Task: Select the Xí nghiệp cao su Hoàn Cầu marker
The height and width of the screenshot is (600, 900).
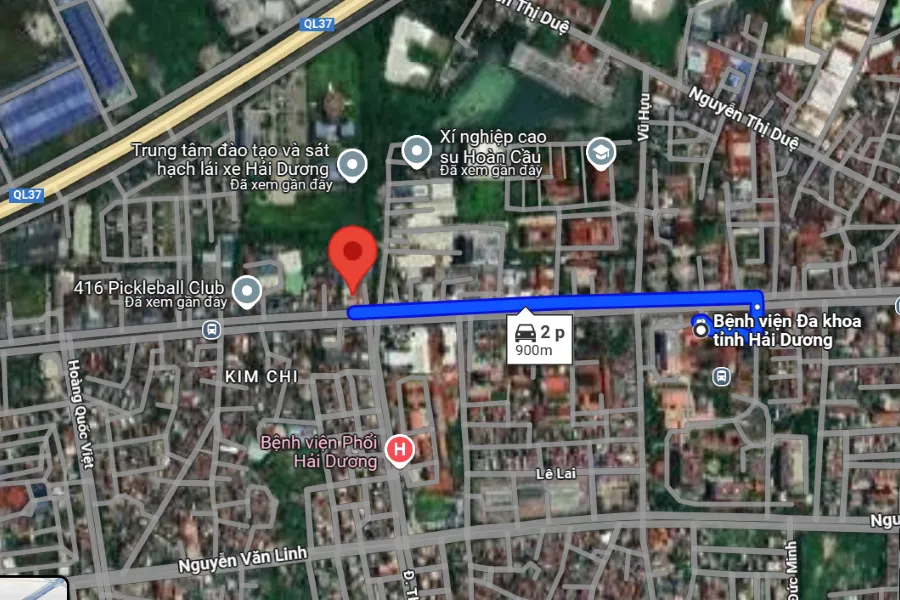Action: point(416,151)
